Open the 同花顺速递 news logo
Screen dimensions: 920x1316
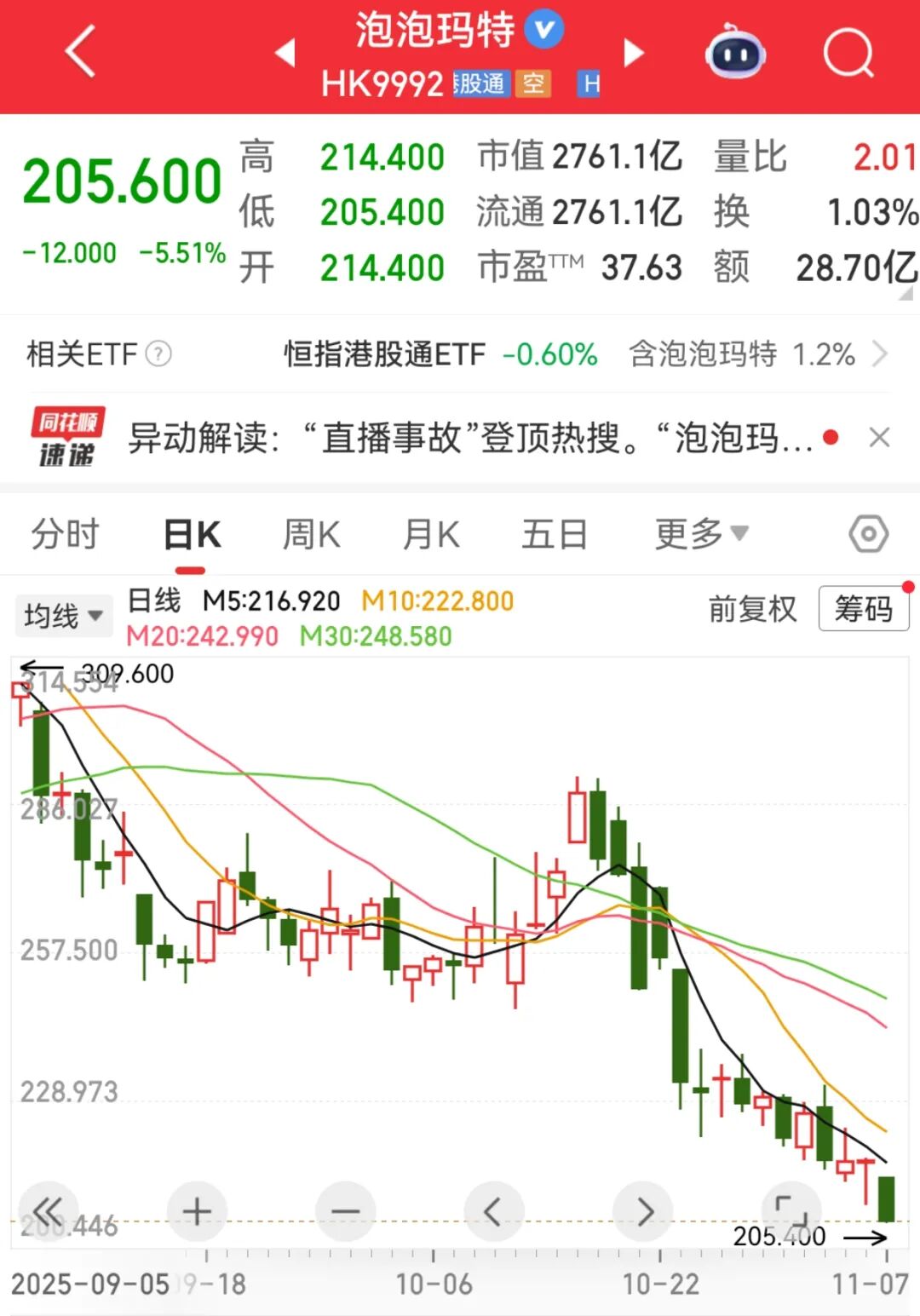click(x=66, y=437)
